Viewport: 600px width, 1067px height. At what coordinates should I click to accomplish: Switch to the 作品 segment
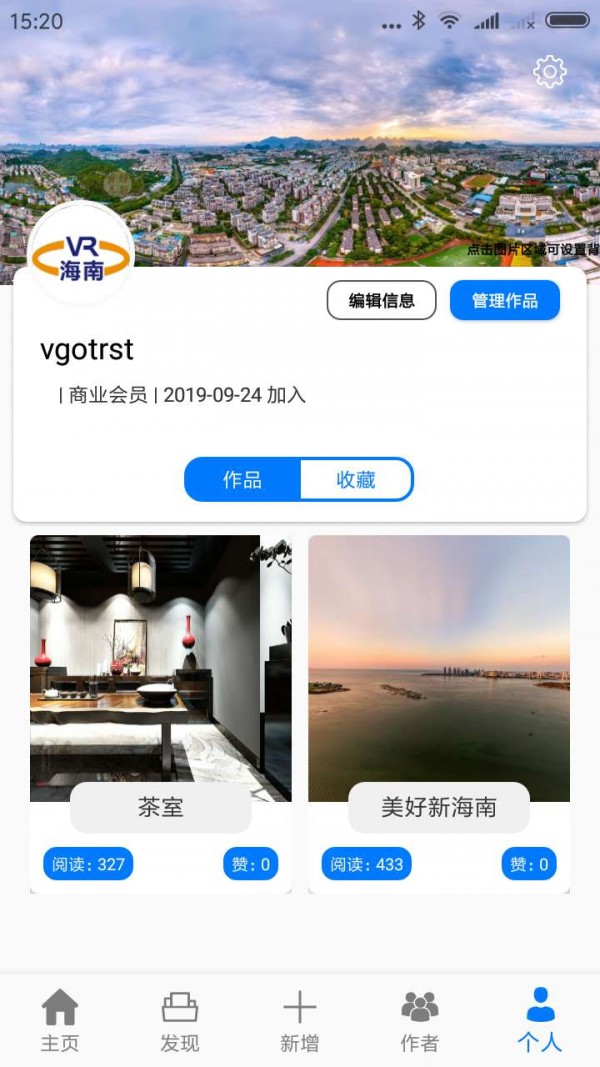(x=243, y=480)
